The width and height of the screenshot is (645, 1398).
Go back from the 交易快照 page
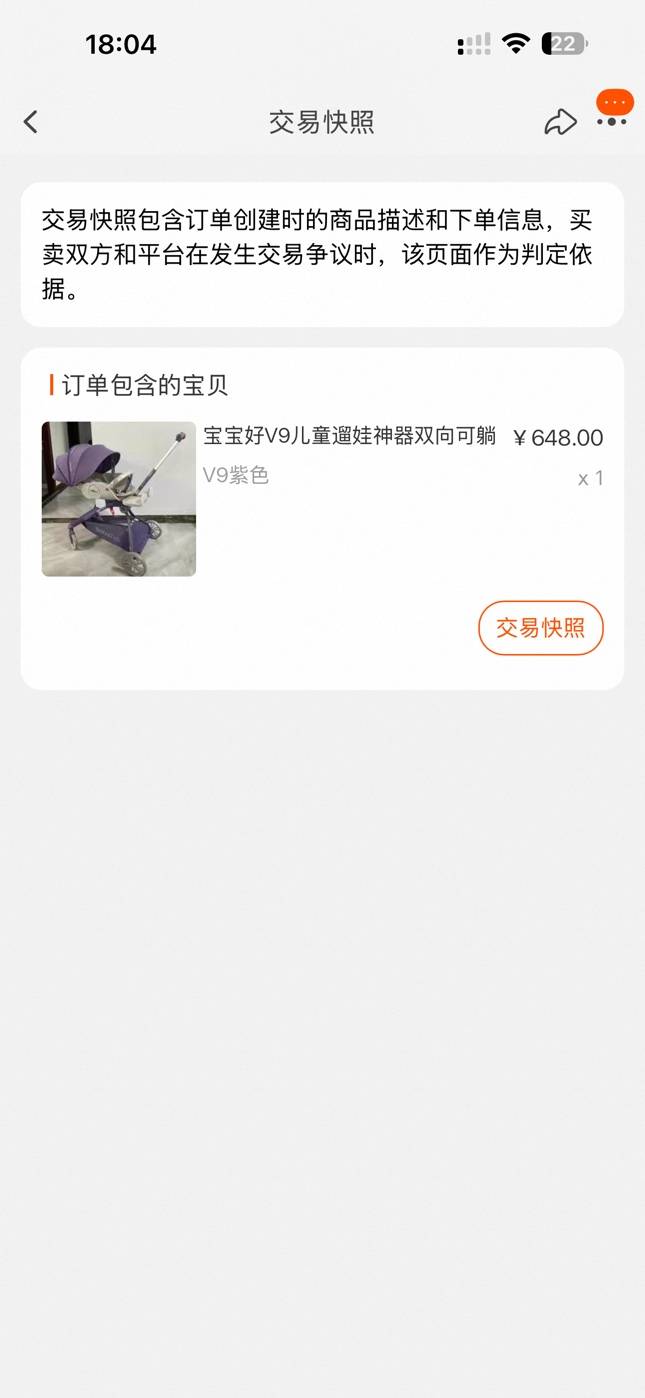click(x=31, y=122)
